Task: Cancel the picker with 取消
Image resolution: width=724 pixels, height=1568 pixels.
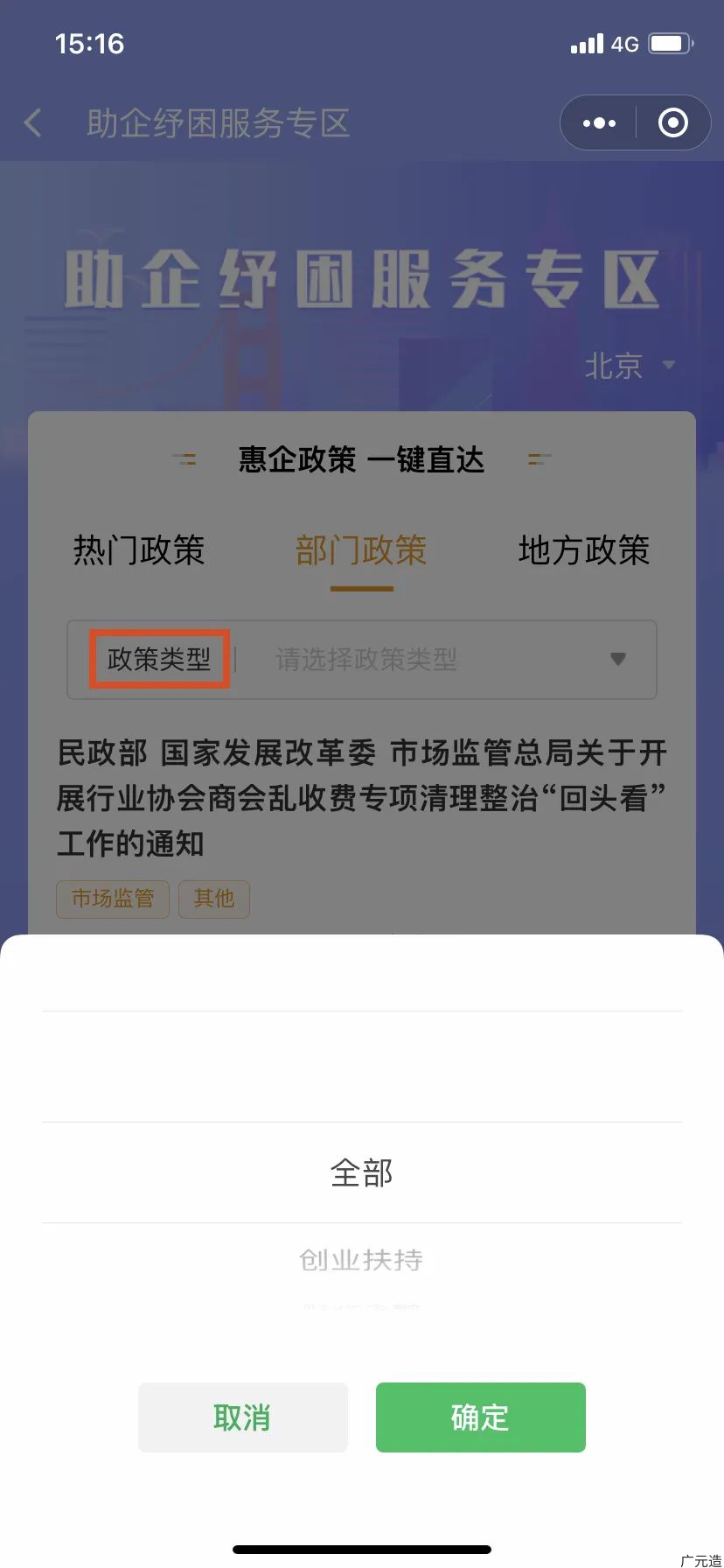Action: 242,1417
